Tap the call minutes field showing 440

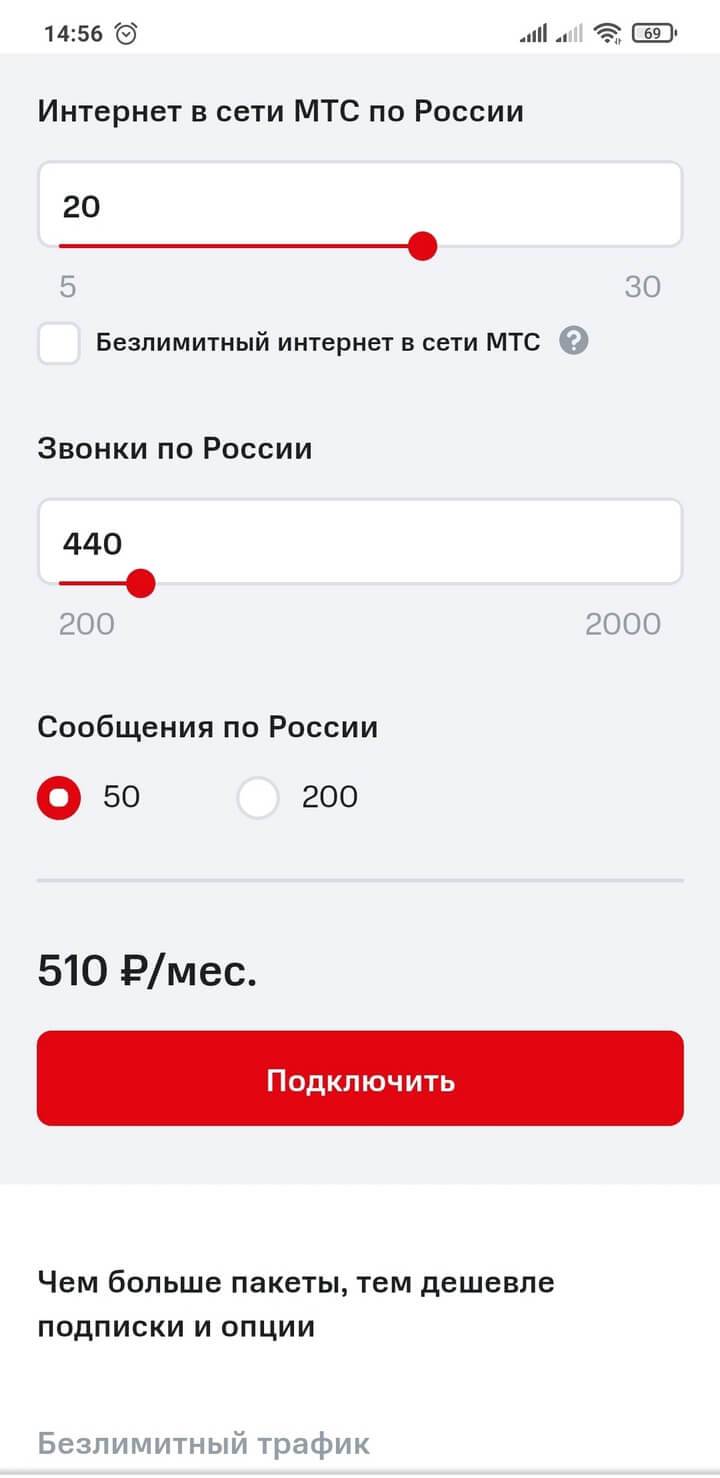(x=360, y=541)
